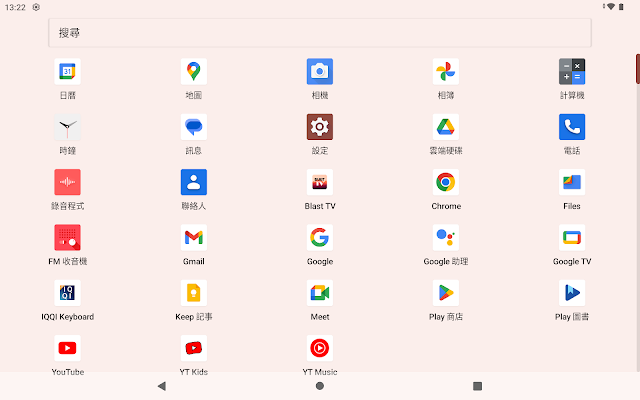Open Play 商店 store
This screenshot has width=640, height=400.
(x=446, y=293)
